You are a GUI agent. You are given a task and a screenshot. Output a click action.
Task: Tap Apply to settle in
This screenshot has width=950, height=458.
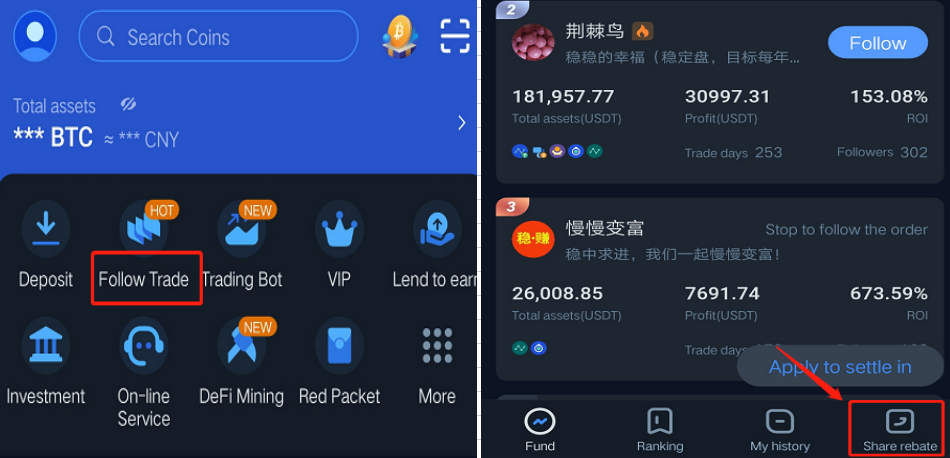(x=840, y=367)
